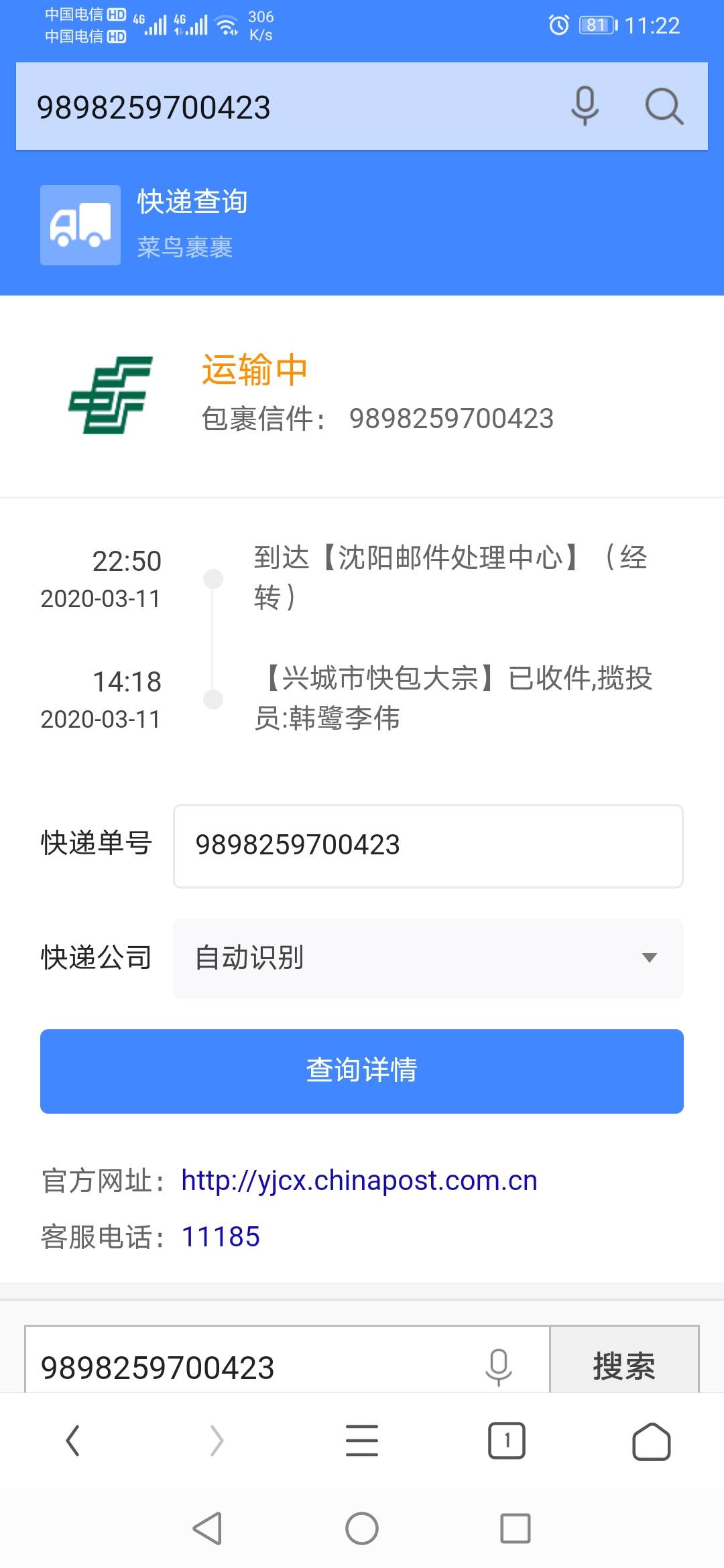
Task: Tap the system back button
Action: point(207,1528)
